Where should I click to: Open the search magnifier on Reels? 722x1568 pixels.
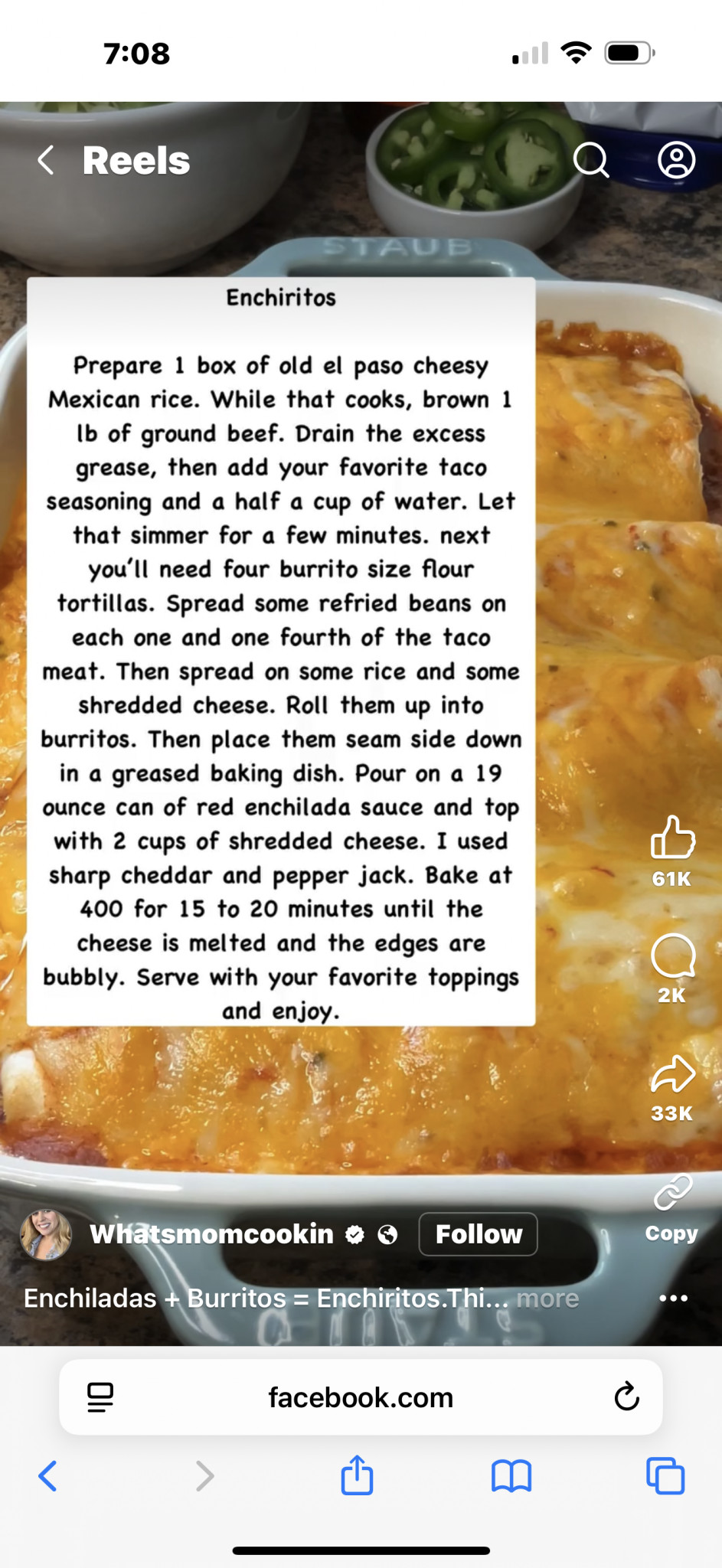pyautogui.click(x=591, y=160)
